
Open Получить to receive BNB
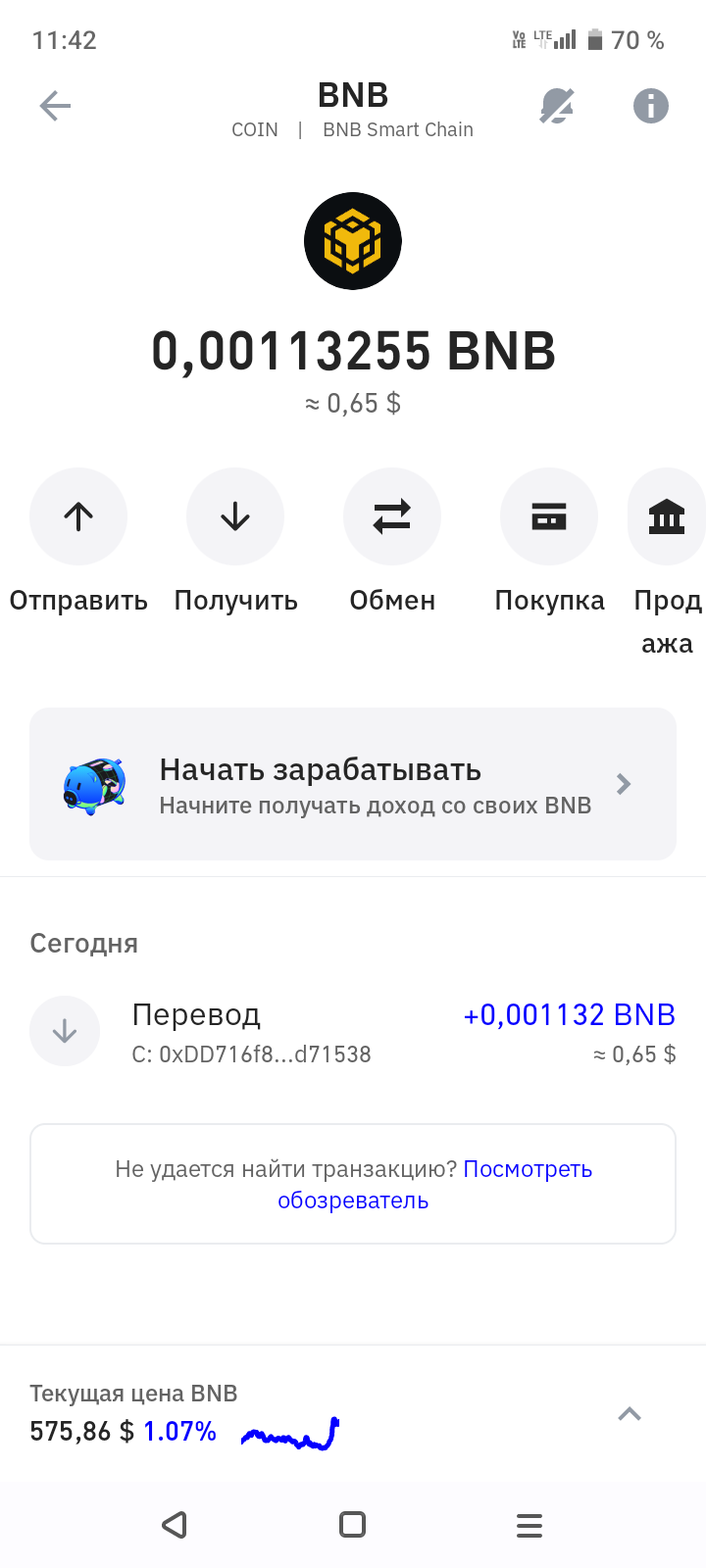(x=235, y=516)
